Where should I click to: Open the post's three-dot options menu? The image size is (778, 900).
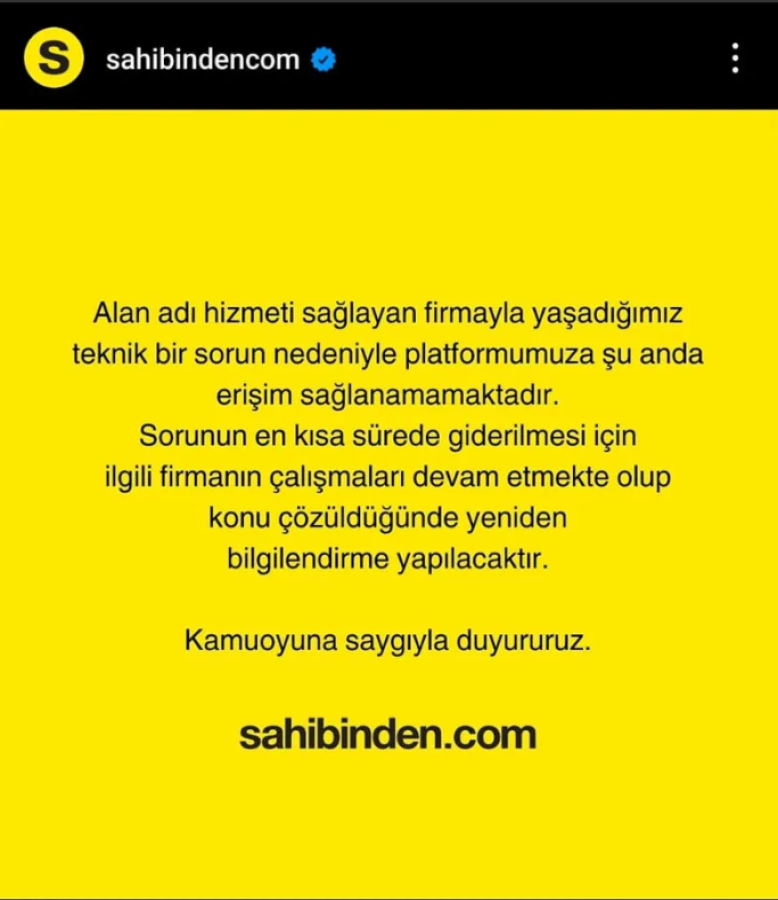click(735, 58)
